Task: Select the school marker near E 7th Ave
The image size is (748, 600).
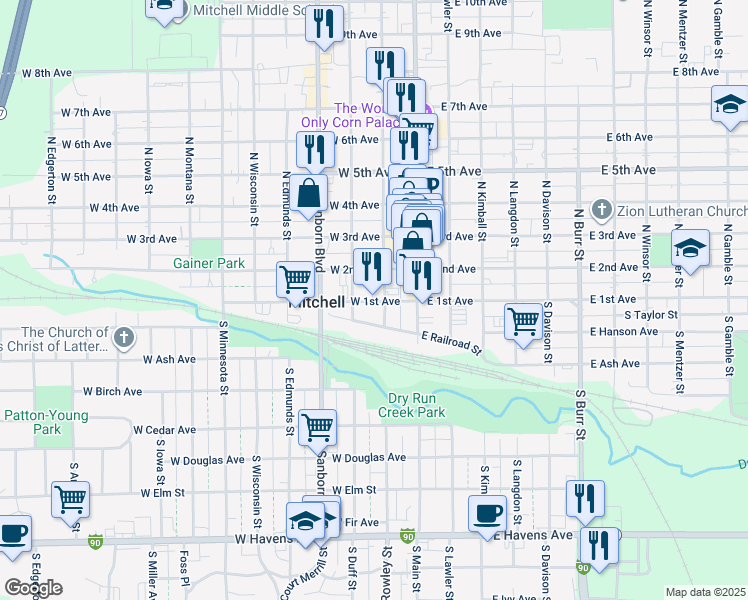Action: point(730,104)
